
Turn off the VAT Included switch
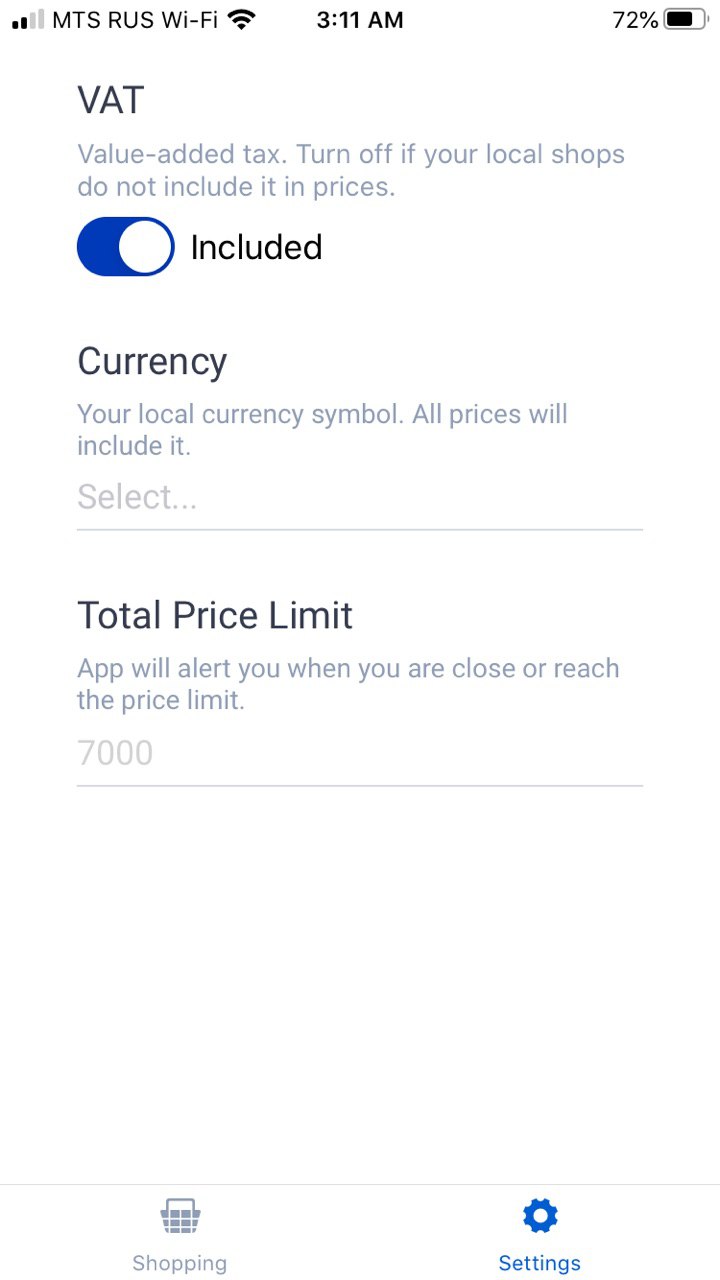125,247
